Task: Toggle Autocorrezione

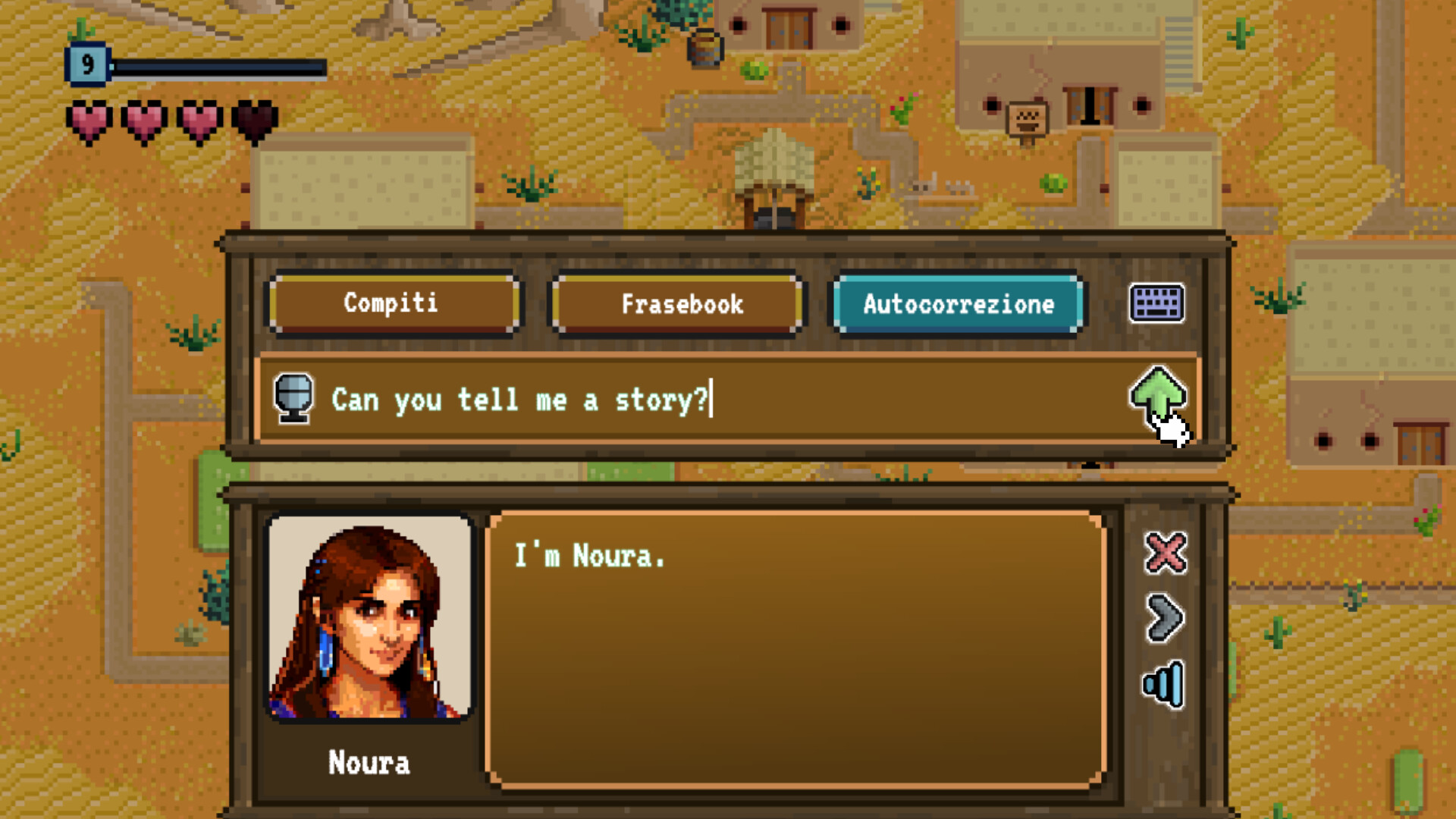Action: pyautogui.click(x=959, y=303)
